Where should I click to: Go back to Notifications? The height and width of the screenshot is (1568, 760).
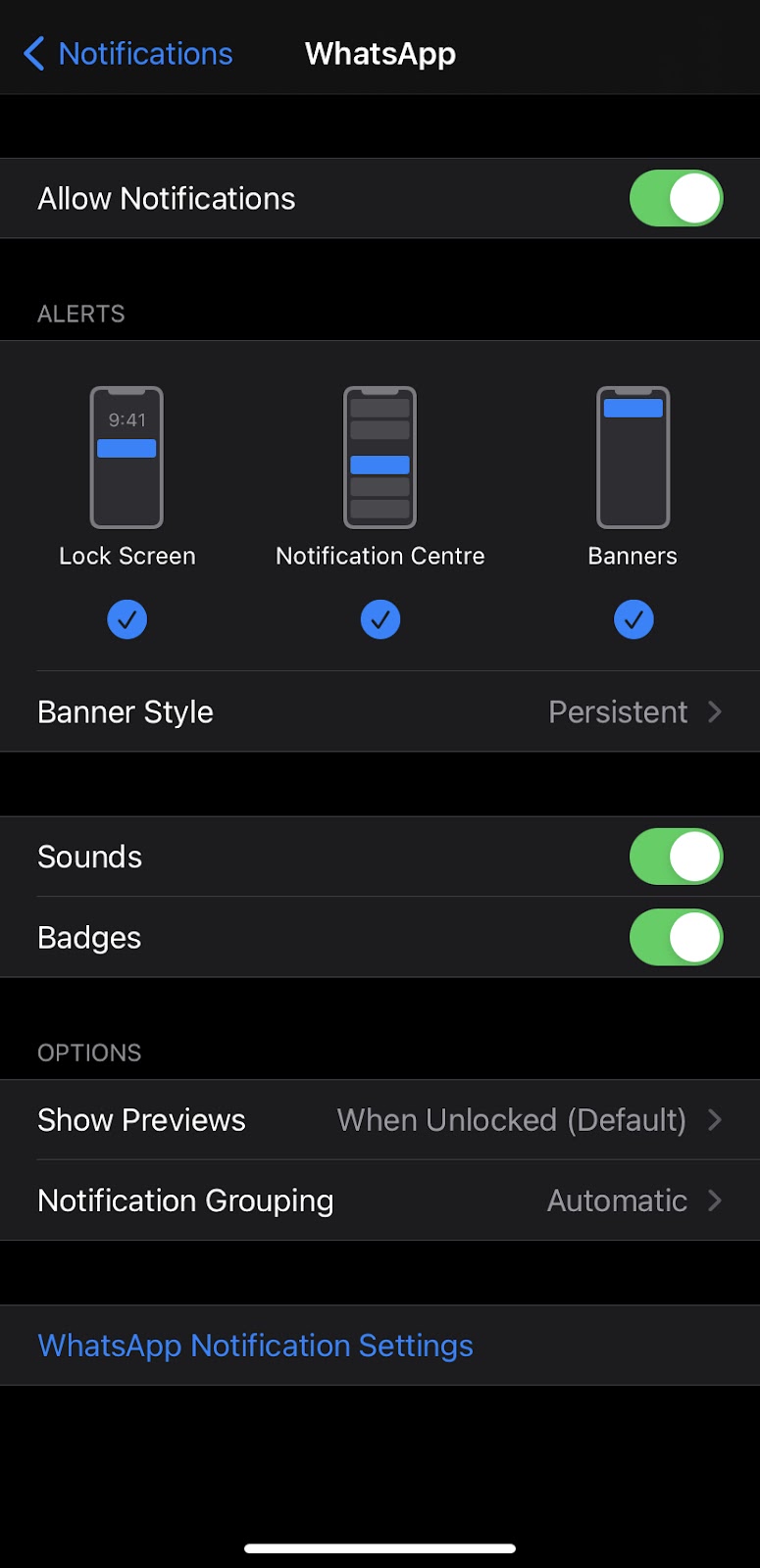pyautogui.click(x=127, y=53)
